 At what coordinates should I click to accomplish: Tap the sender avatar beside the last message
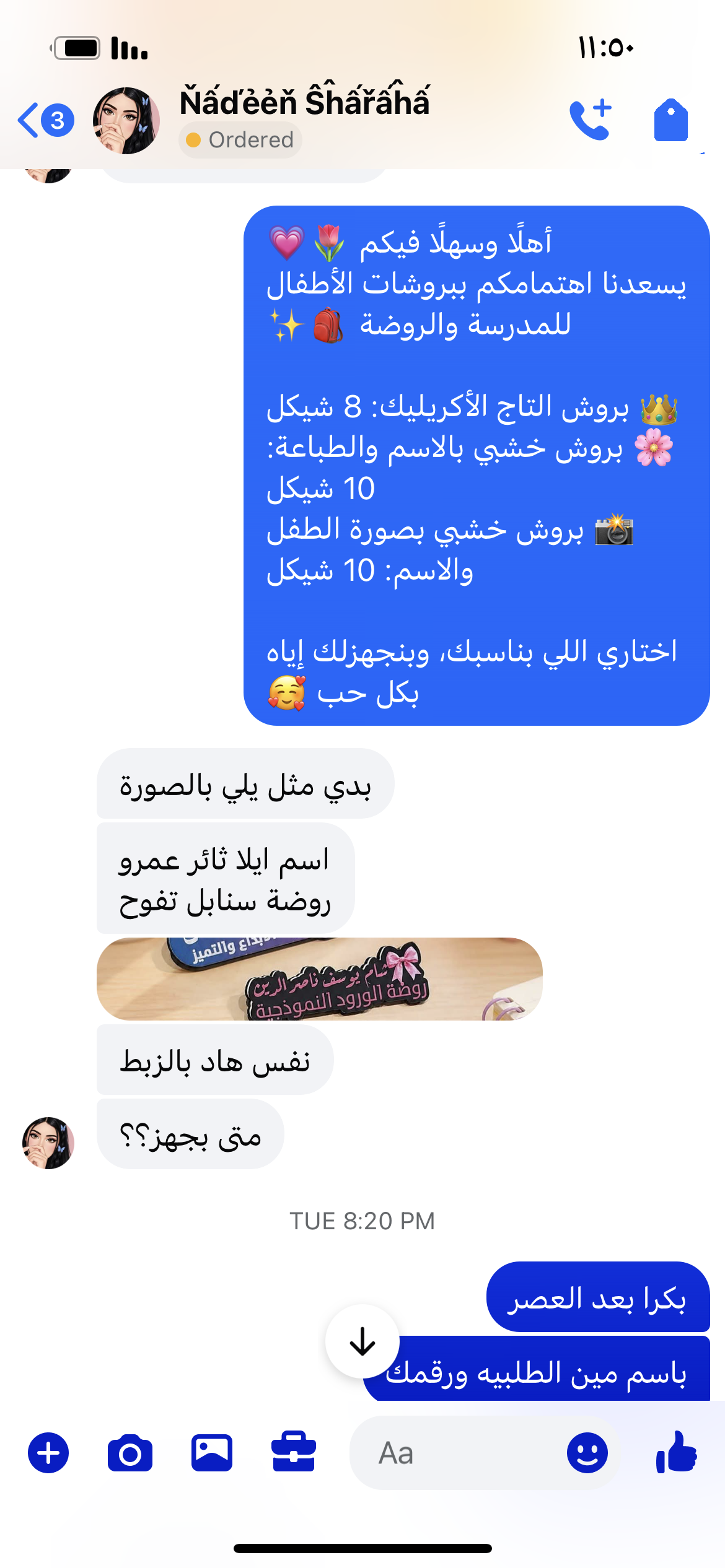click(x=48, y=1143)
